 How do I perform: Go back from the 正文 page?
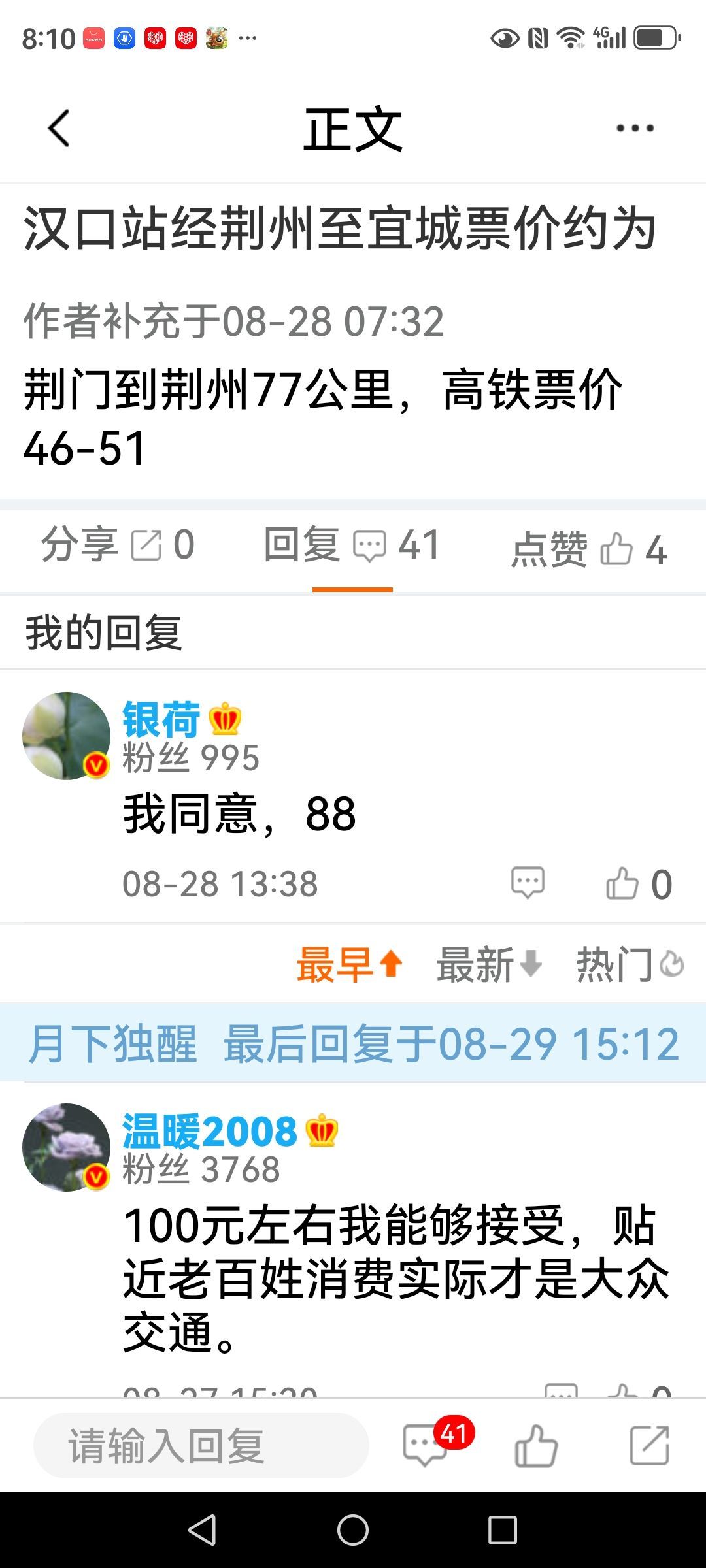(x=59, y=129)
